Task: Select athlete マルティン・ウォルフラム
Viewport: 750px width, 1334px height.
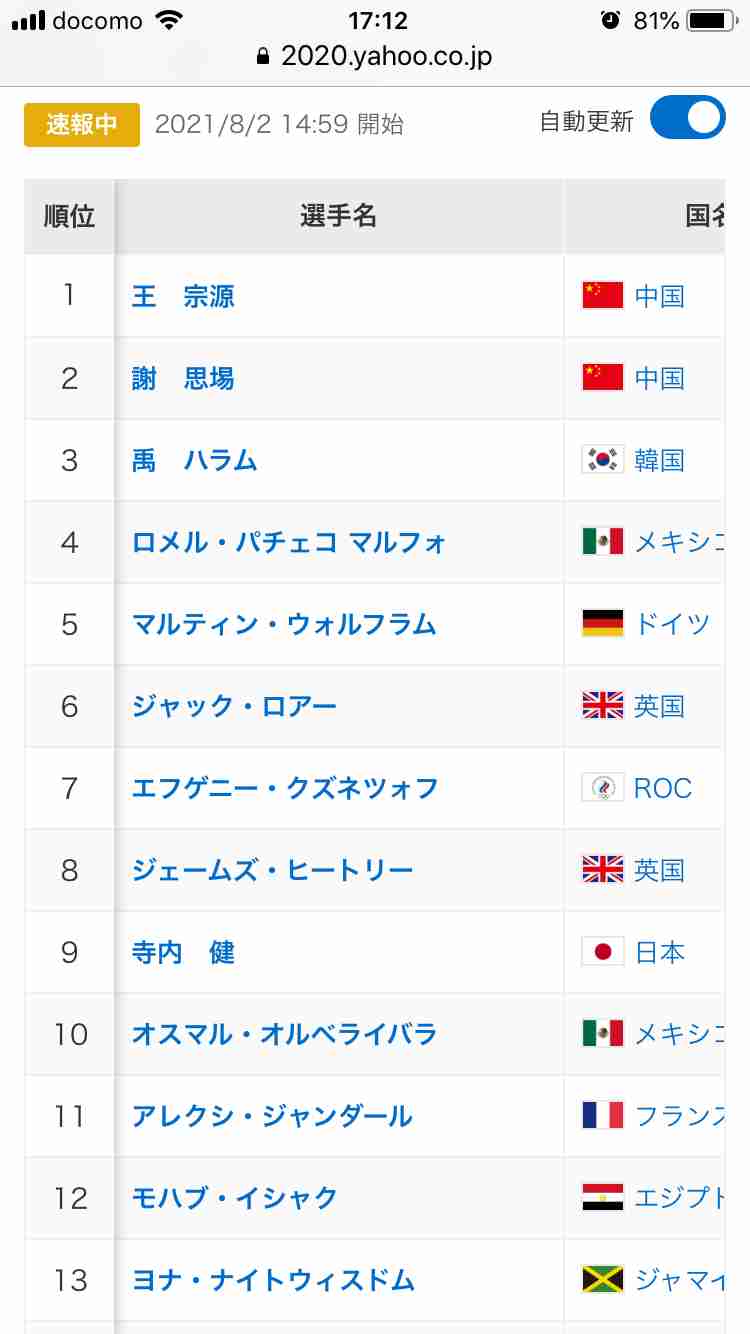Action: [284, 624]
